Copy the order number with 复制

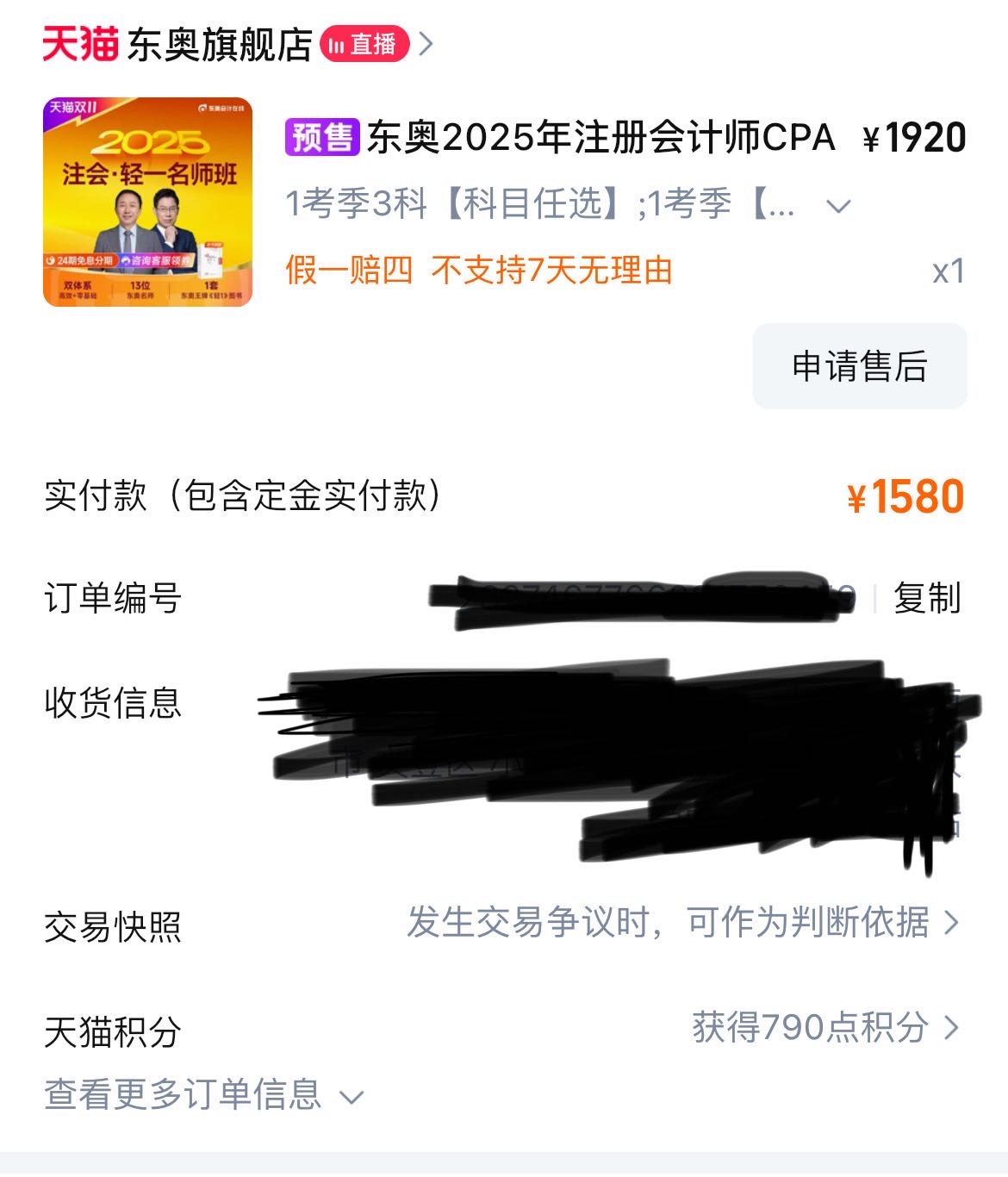[927, 598]
